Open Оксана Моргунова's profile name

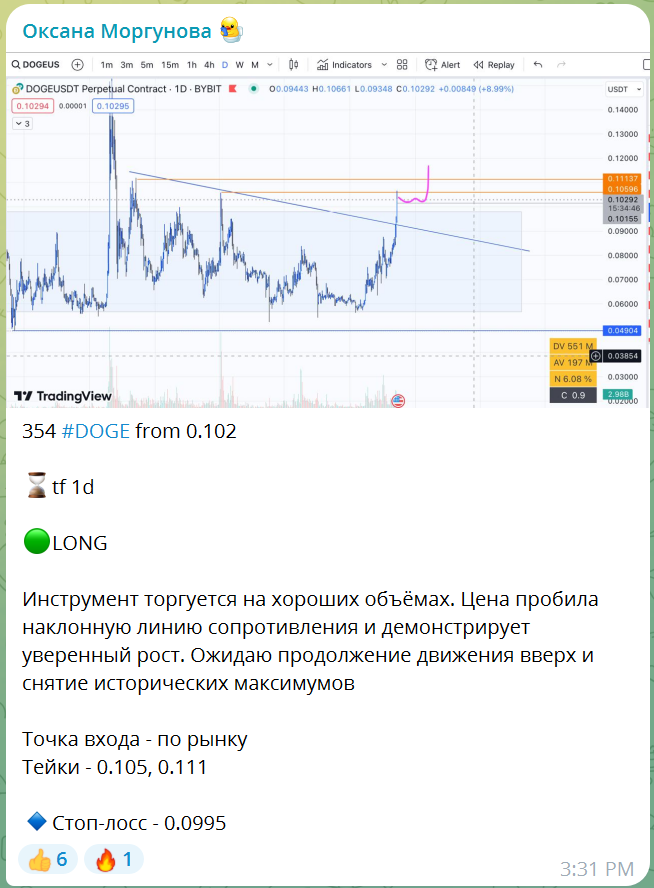[x=117, y=31]
